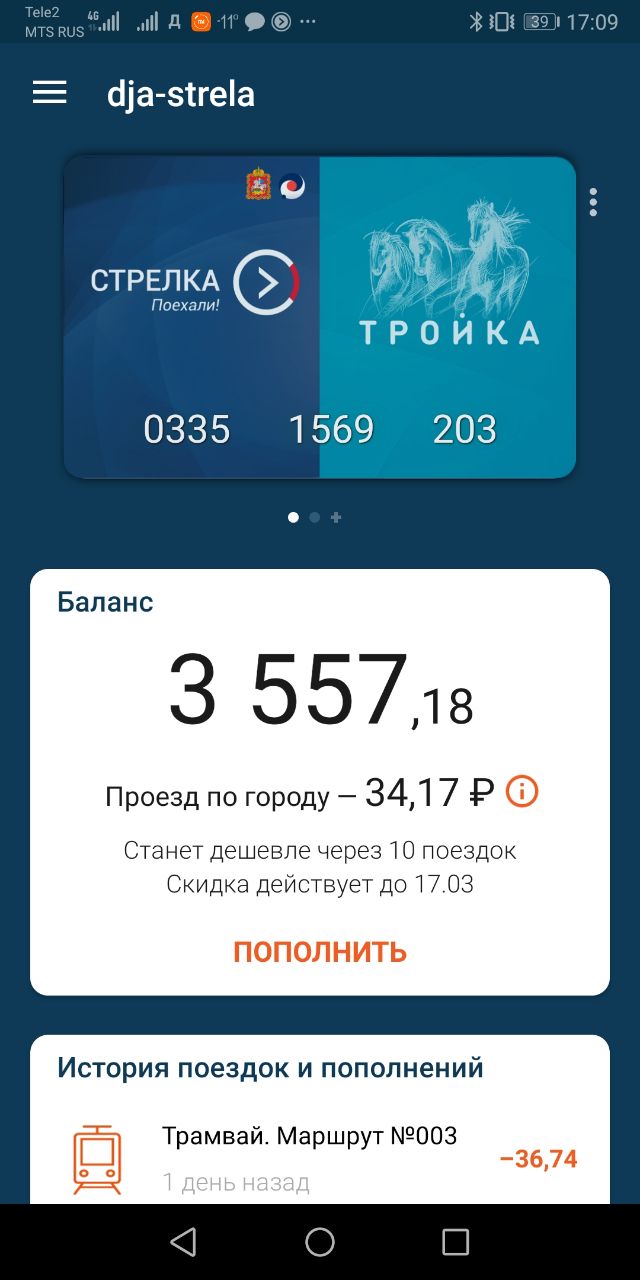Tap the Стрелка Тройка card 0335 1569 203
This screenshot has width=640, height=1280.
[320, 317]
